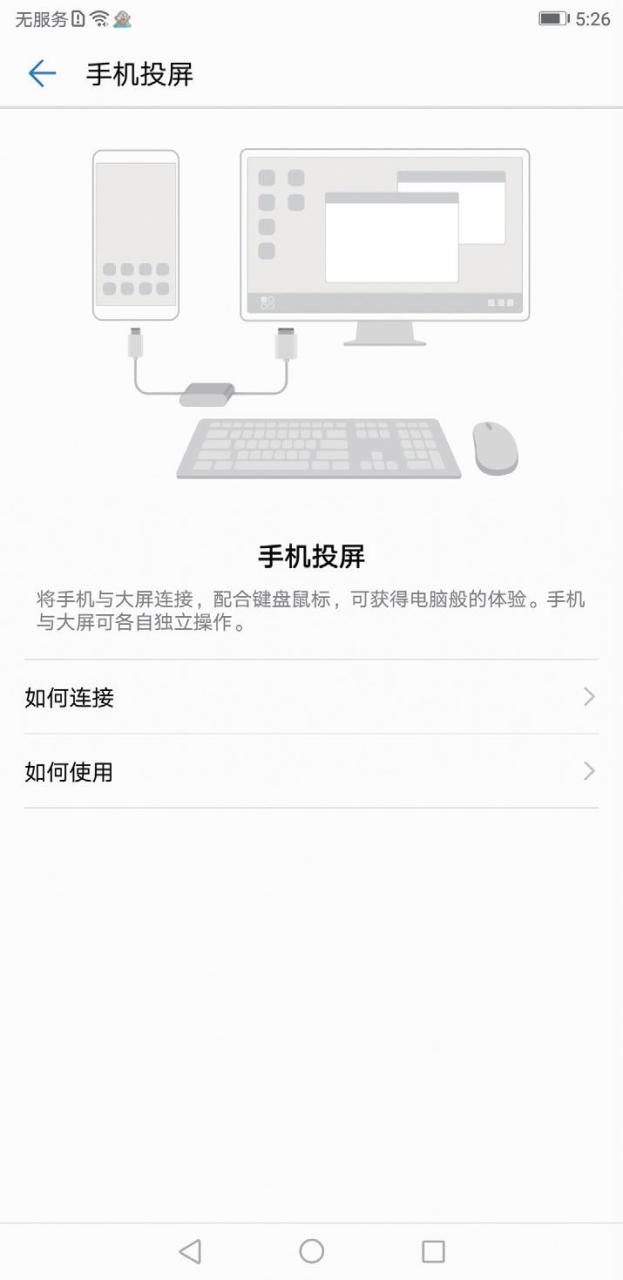This screenshot has height=1280, width=623.
Task: Open the 如何使用 row
Action: point(311,771)
